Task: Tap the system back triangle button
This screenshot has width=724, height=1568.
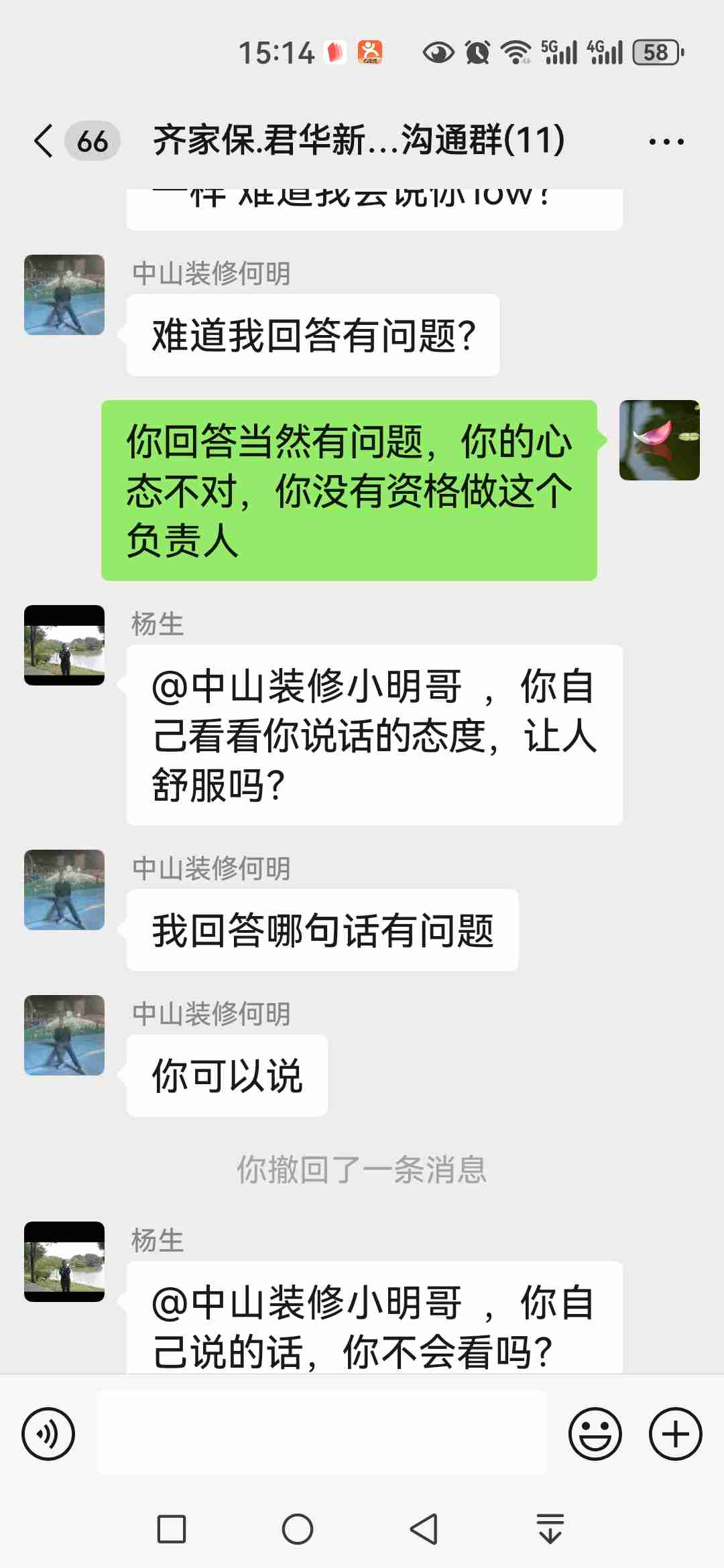Action: point(424,1529)
